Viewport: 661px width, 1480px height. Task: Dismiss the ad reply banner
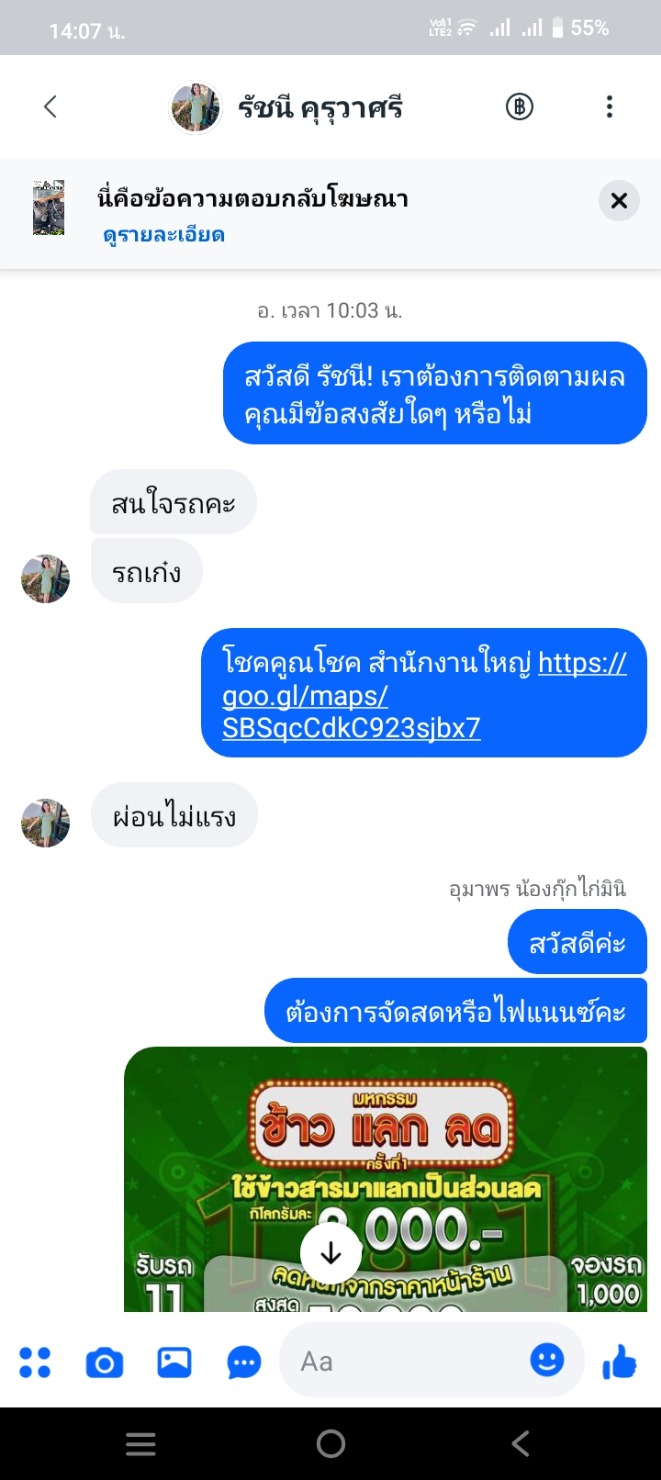619,201
